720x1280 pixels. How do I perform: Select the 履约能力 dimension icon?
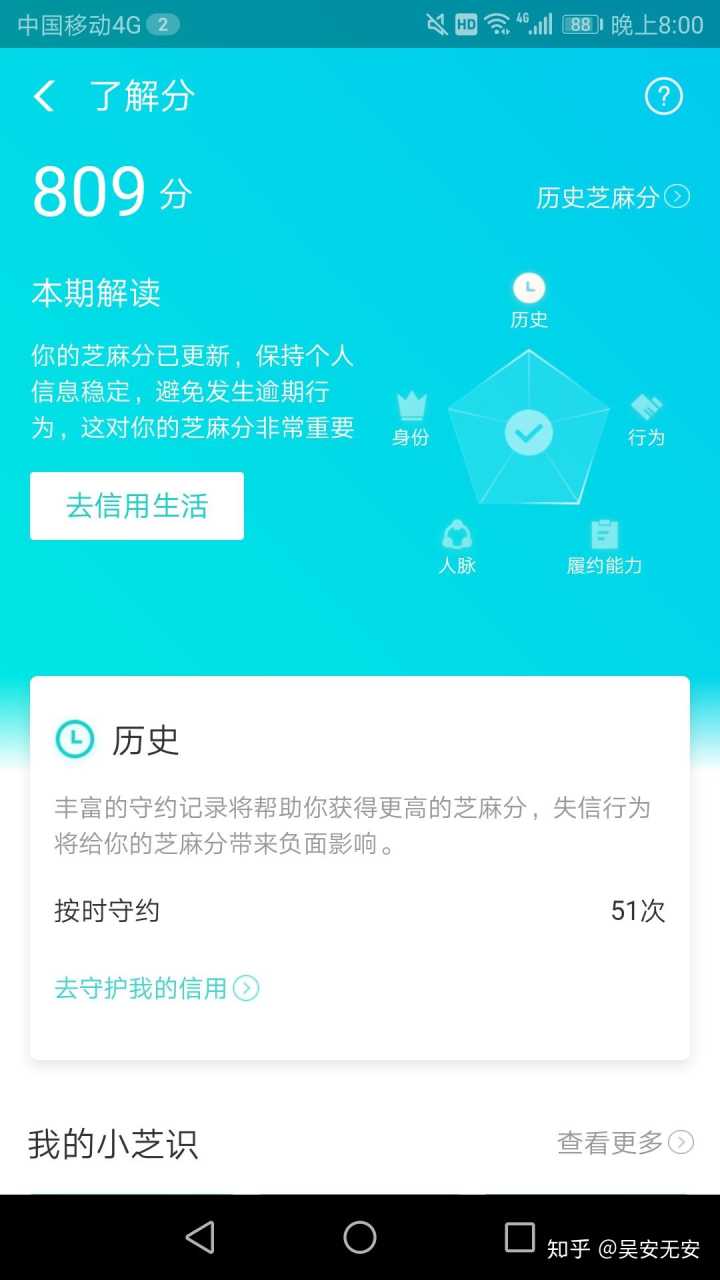click(x=604, y=546)
